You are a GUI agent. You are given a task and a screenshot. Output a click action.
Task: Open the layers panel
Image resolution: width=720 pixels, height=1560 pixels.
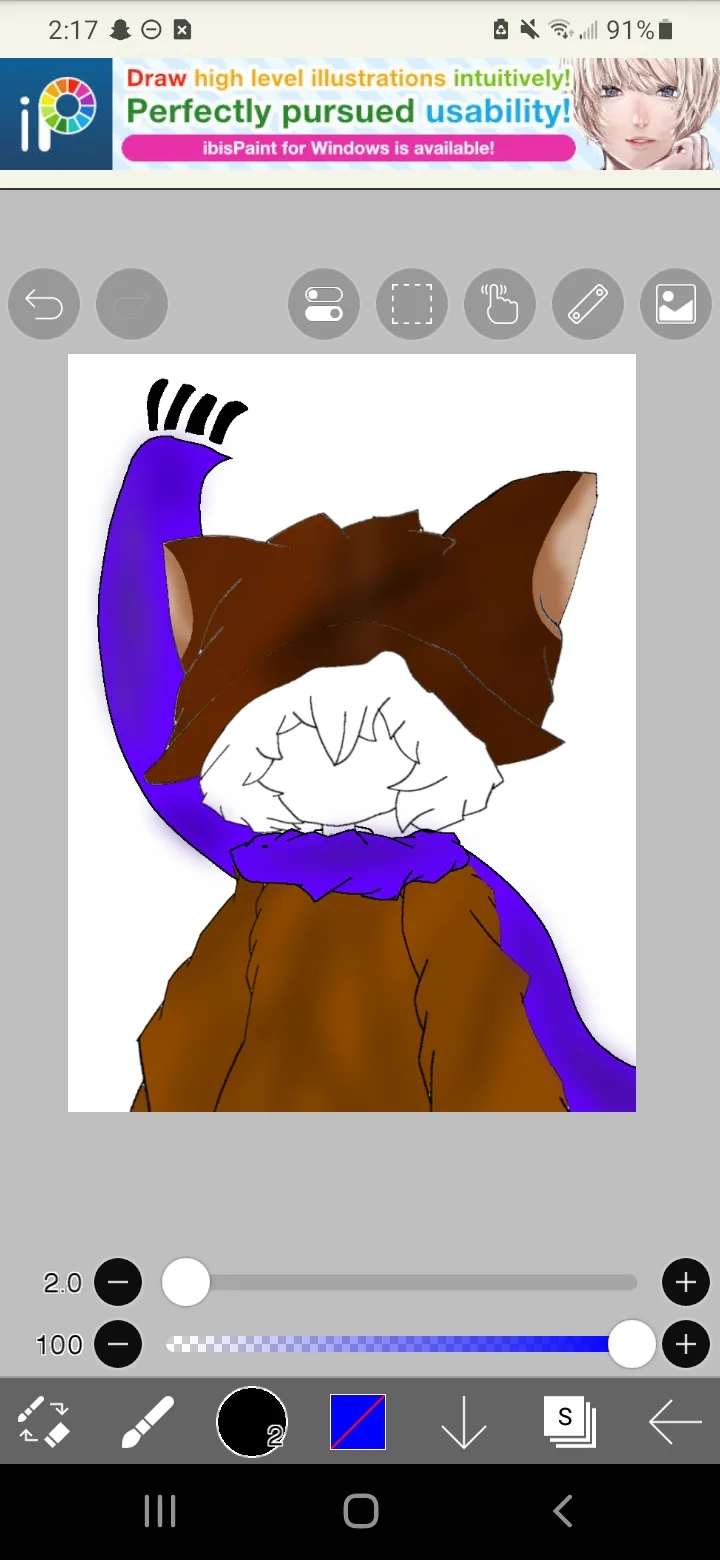[x=570, y=1421]
